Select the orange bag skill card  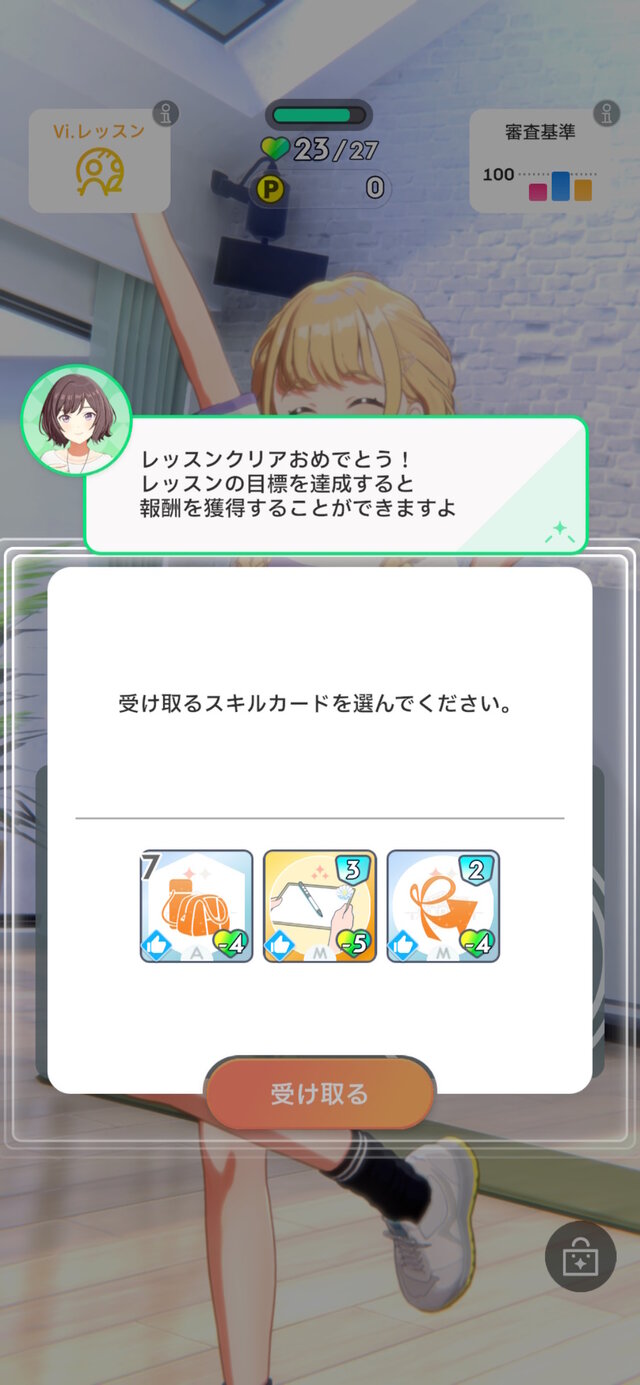pyautogui.click(x=196, y=906)
